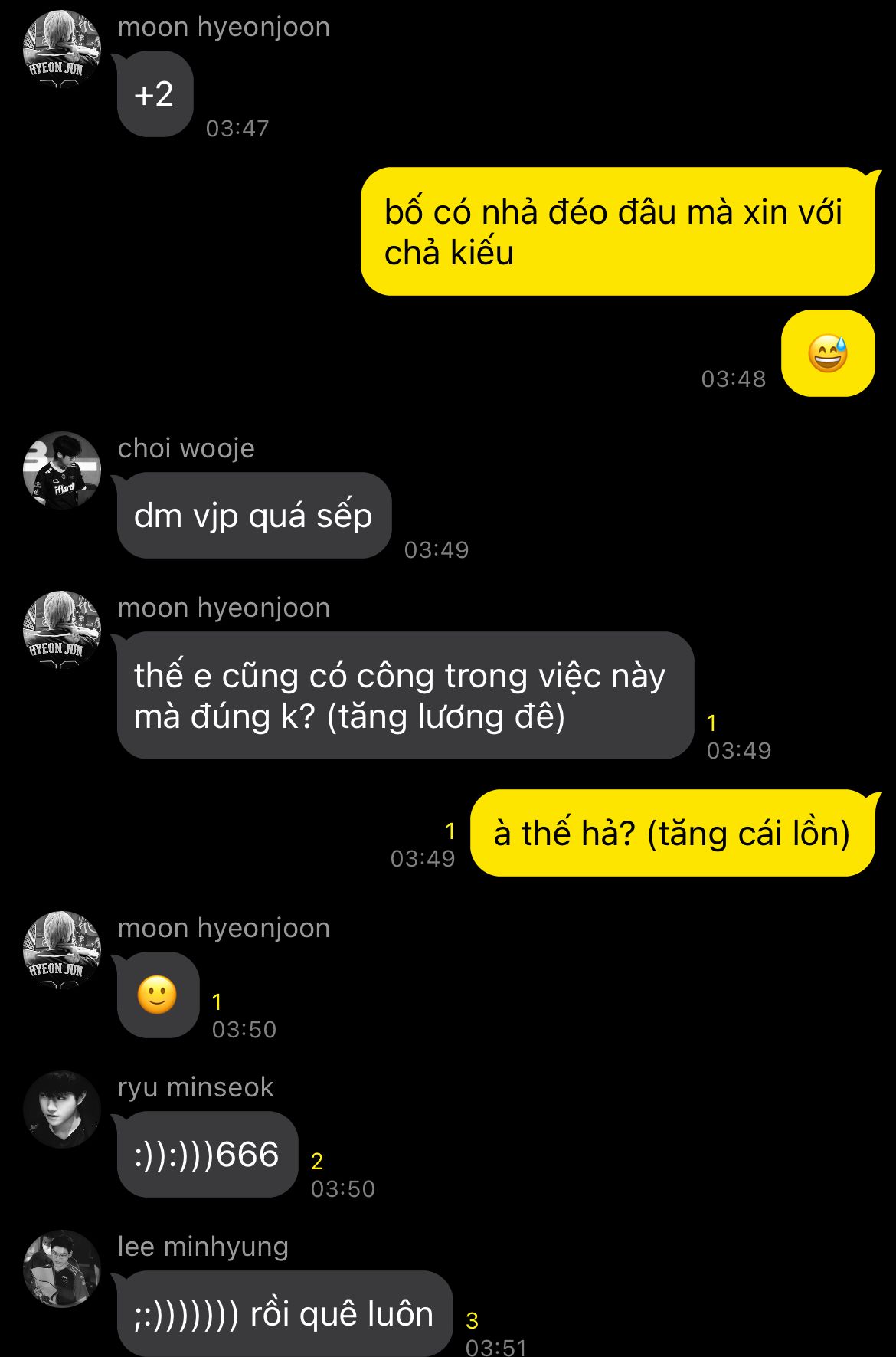View lee minhyung's profile avatar
This screenshot has height=1357, width=896.
[x=62, y=1268]
